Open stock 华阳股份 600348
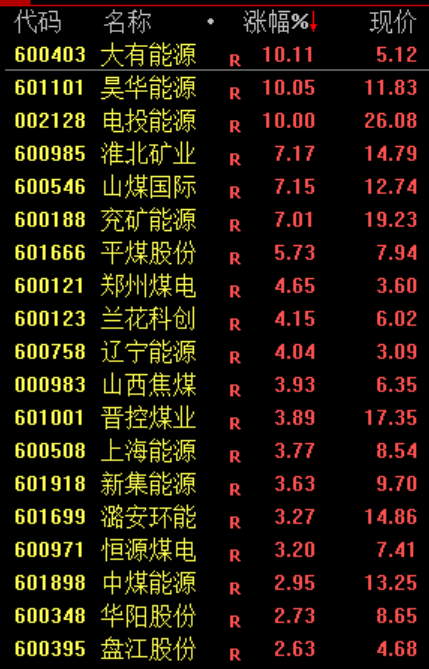The width and height of the screenshot is (429, 669). [x=216, y=615]
